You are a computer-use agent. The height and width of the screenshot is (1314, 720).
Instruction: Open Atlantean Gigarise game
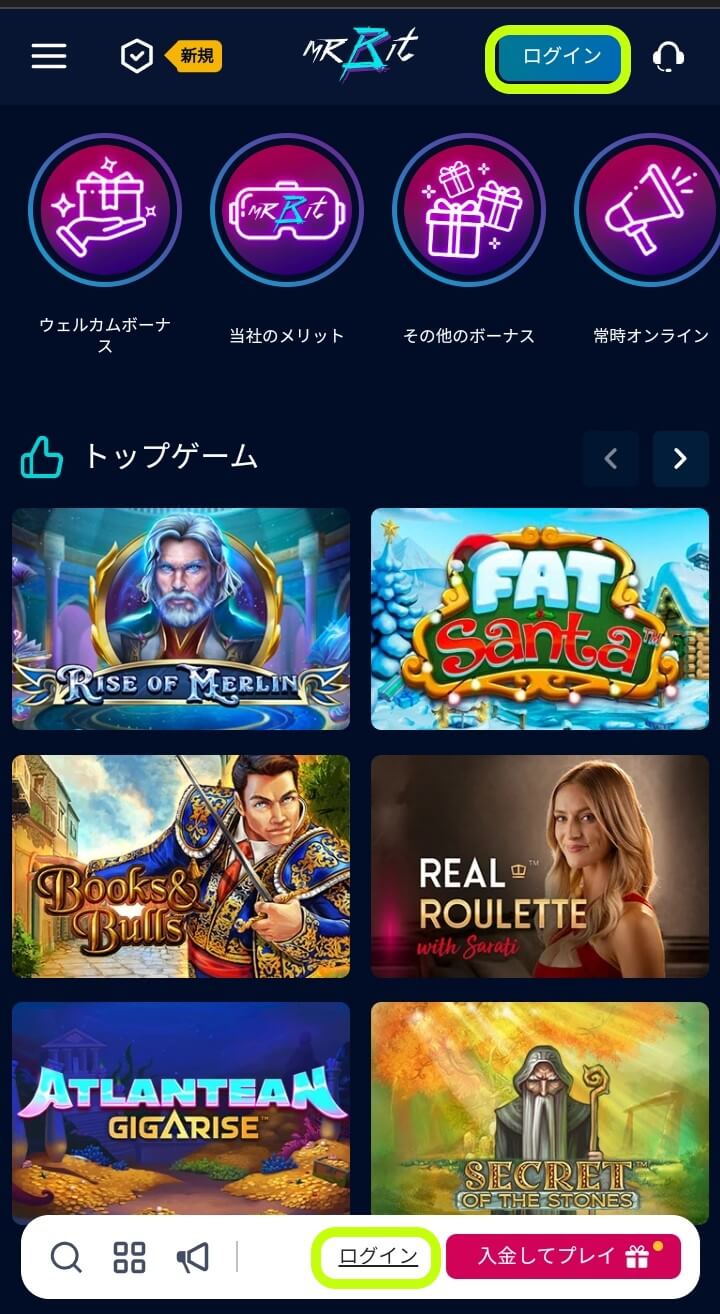click(181, 1110)
